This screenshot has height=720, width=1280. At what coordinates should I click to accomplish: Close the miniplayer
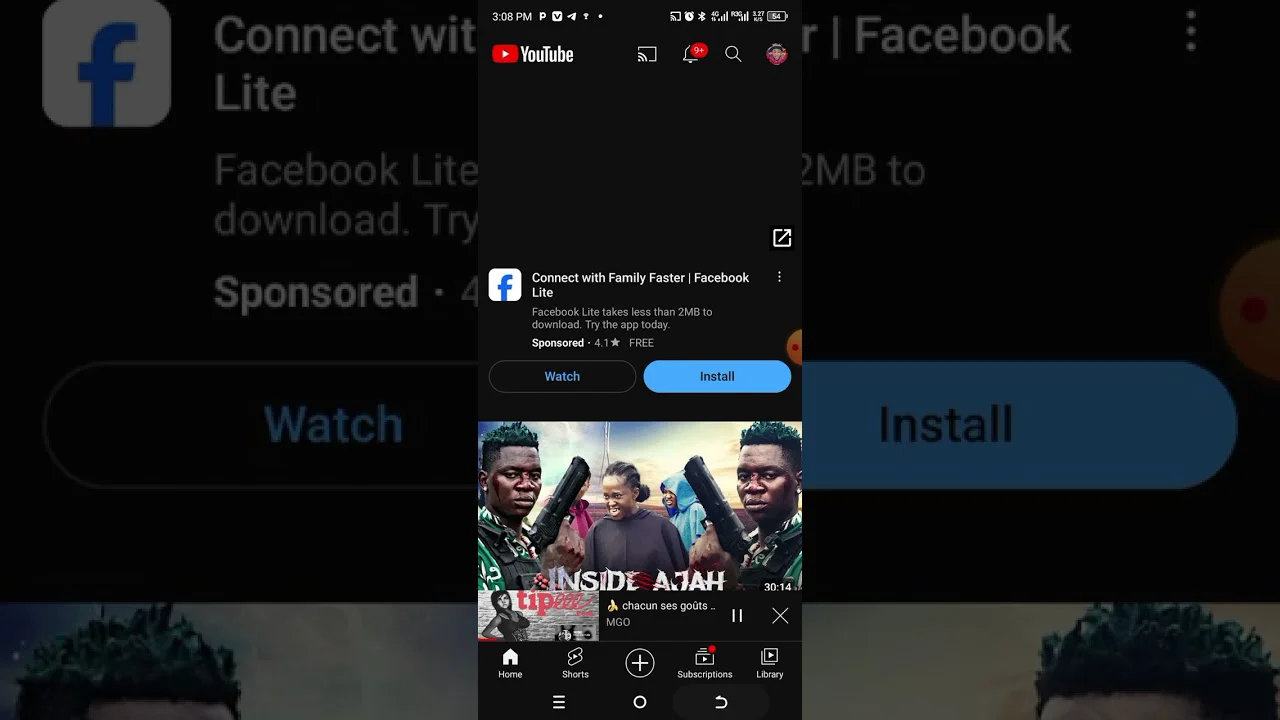pos(780,616)
